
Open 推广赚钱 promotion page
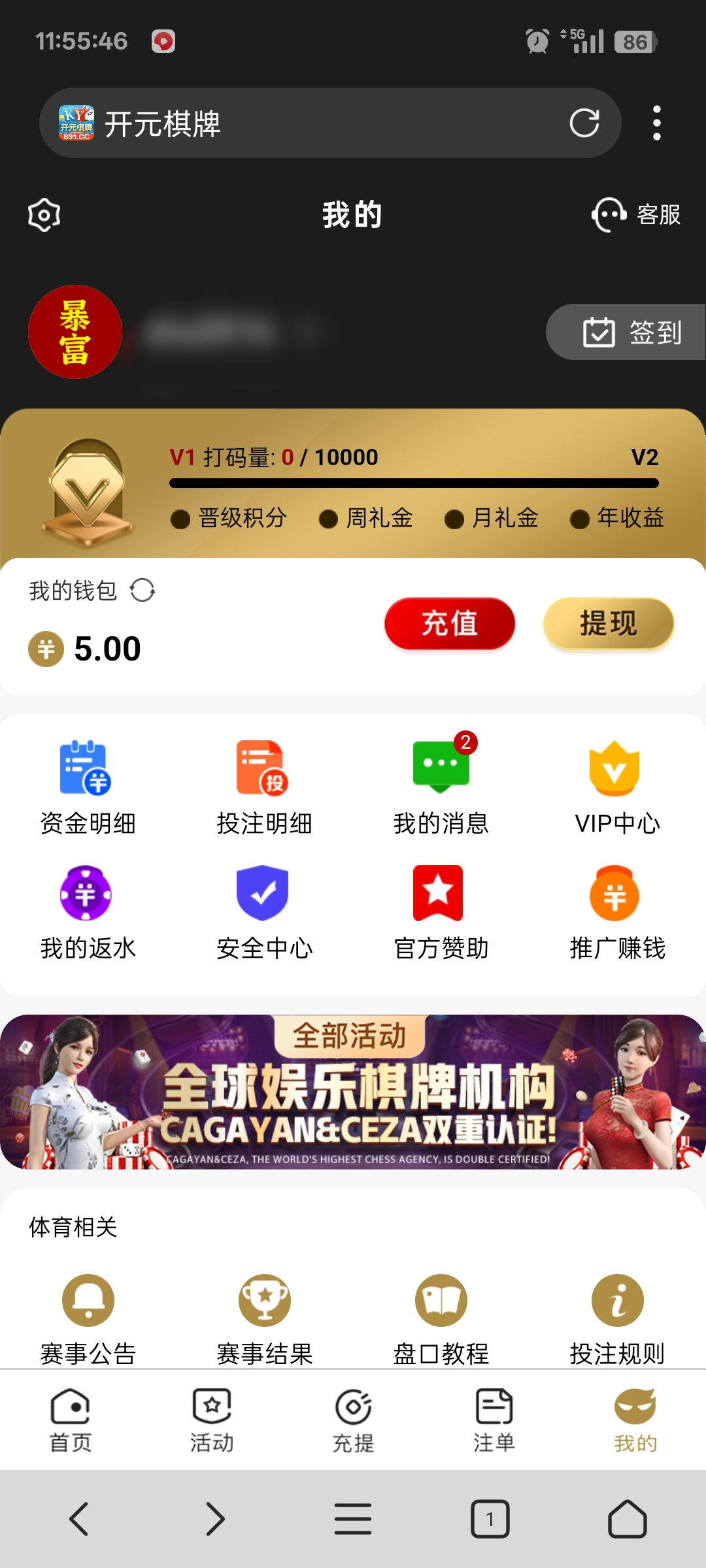click(x=617, y=912)
